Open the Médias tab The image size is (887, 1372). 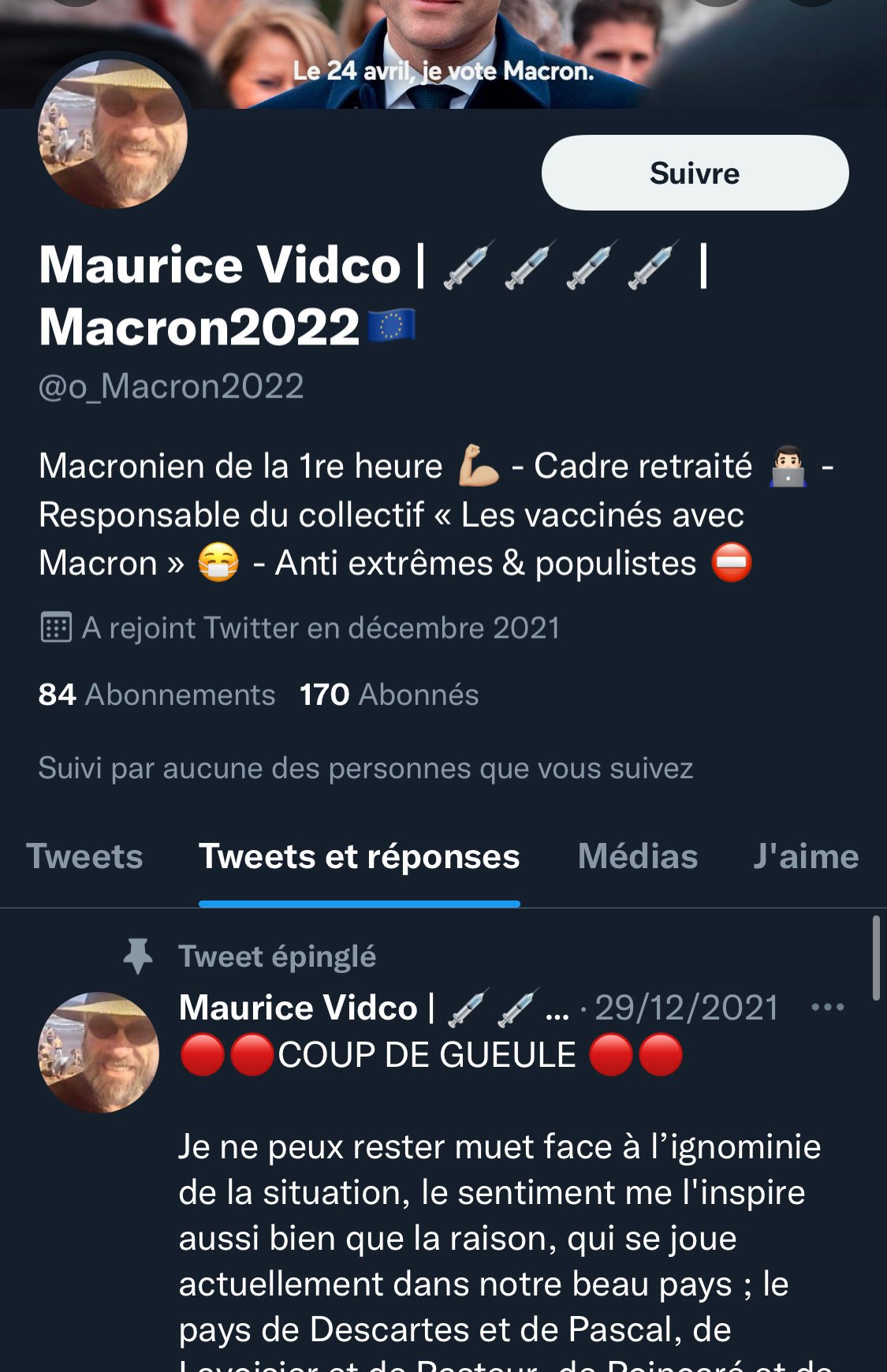pyautogui.click(x=637, y=857)
